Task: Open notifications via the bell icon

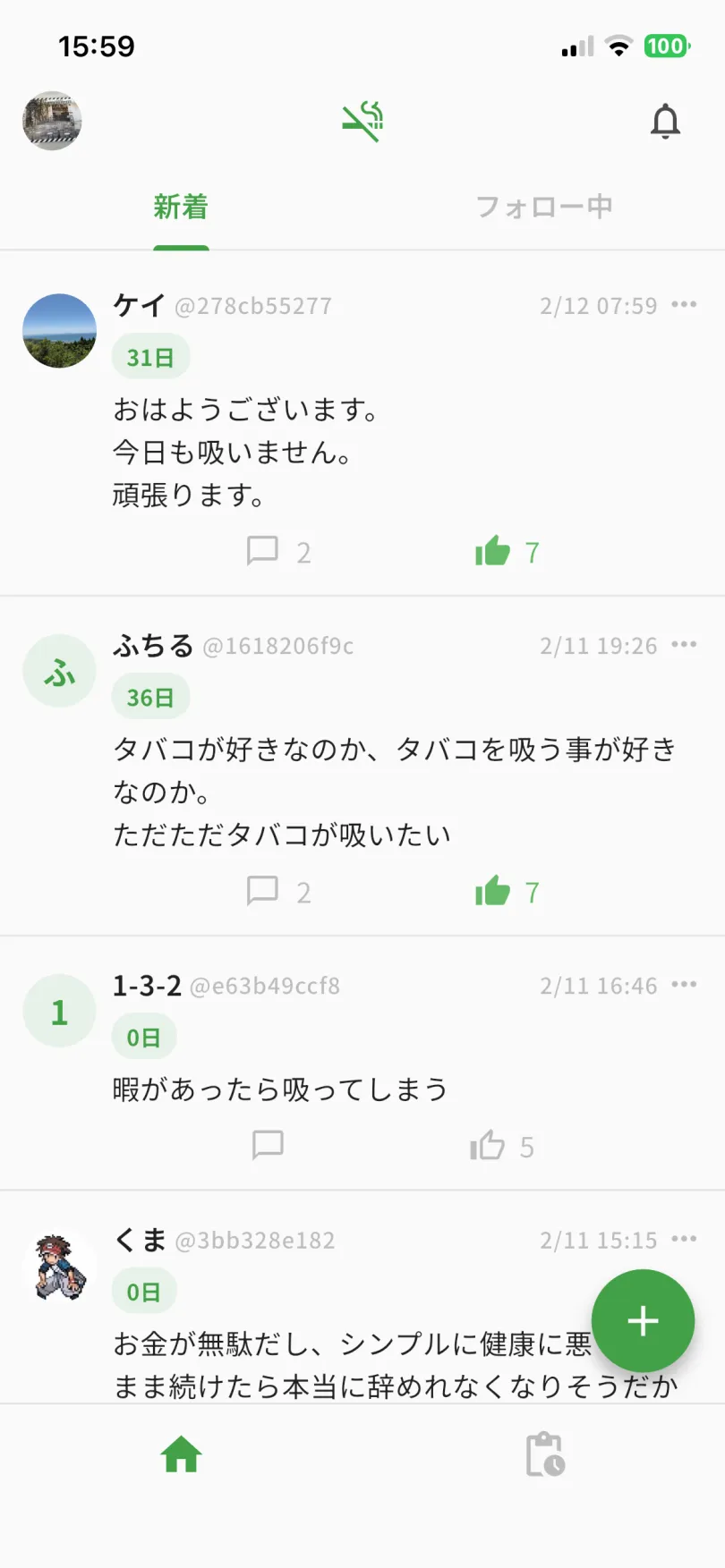Action: pyautogui.click(x=666, y=122)
